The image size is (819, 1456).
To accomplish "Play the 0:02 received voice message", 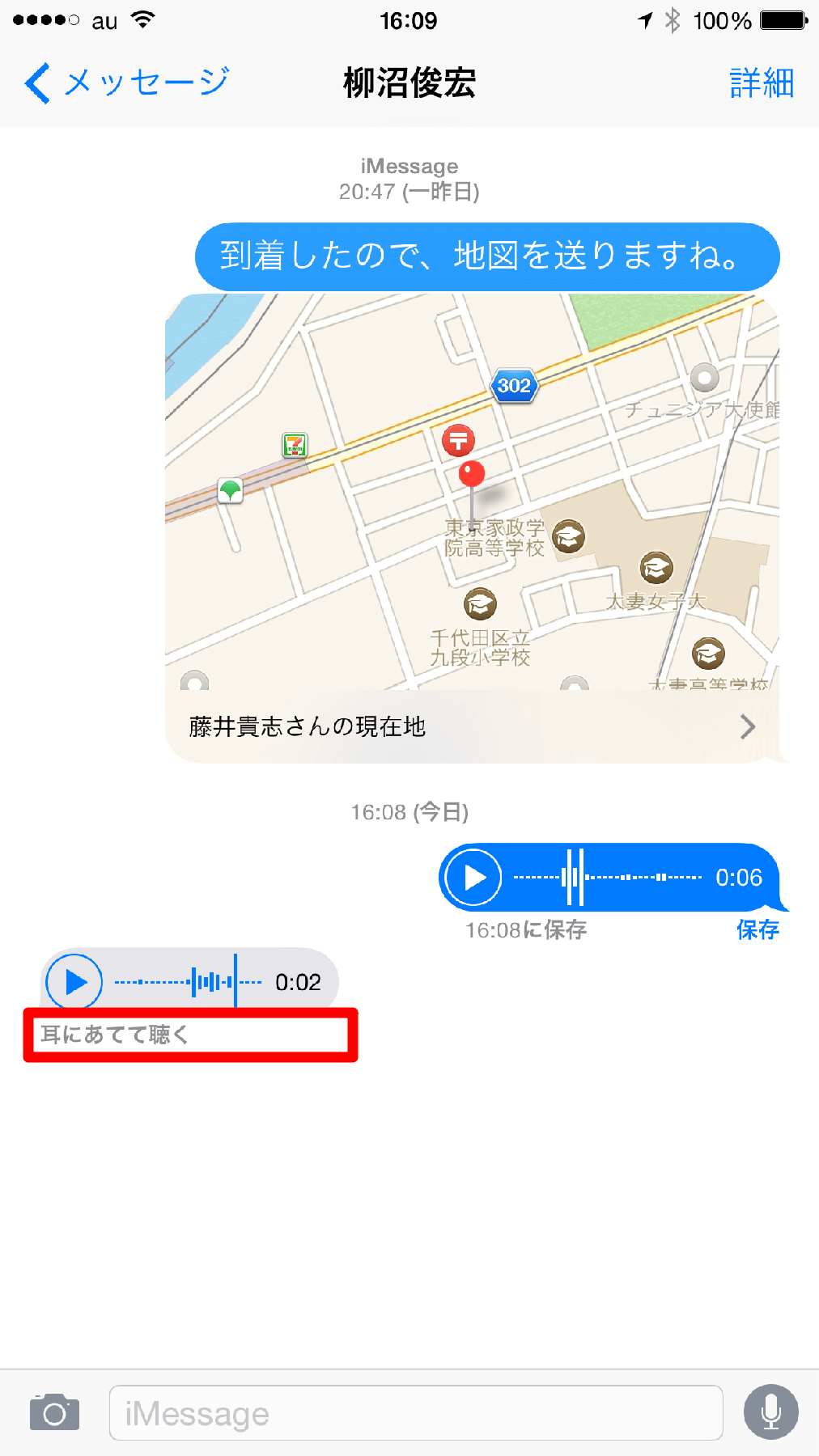I will pyautogui.click(x=75, y=982).
